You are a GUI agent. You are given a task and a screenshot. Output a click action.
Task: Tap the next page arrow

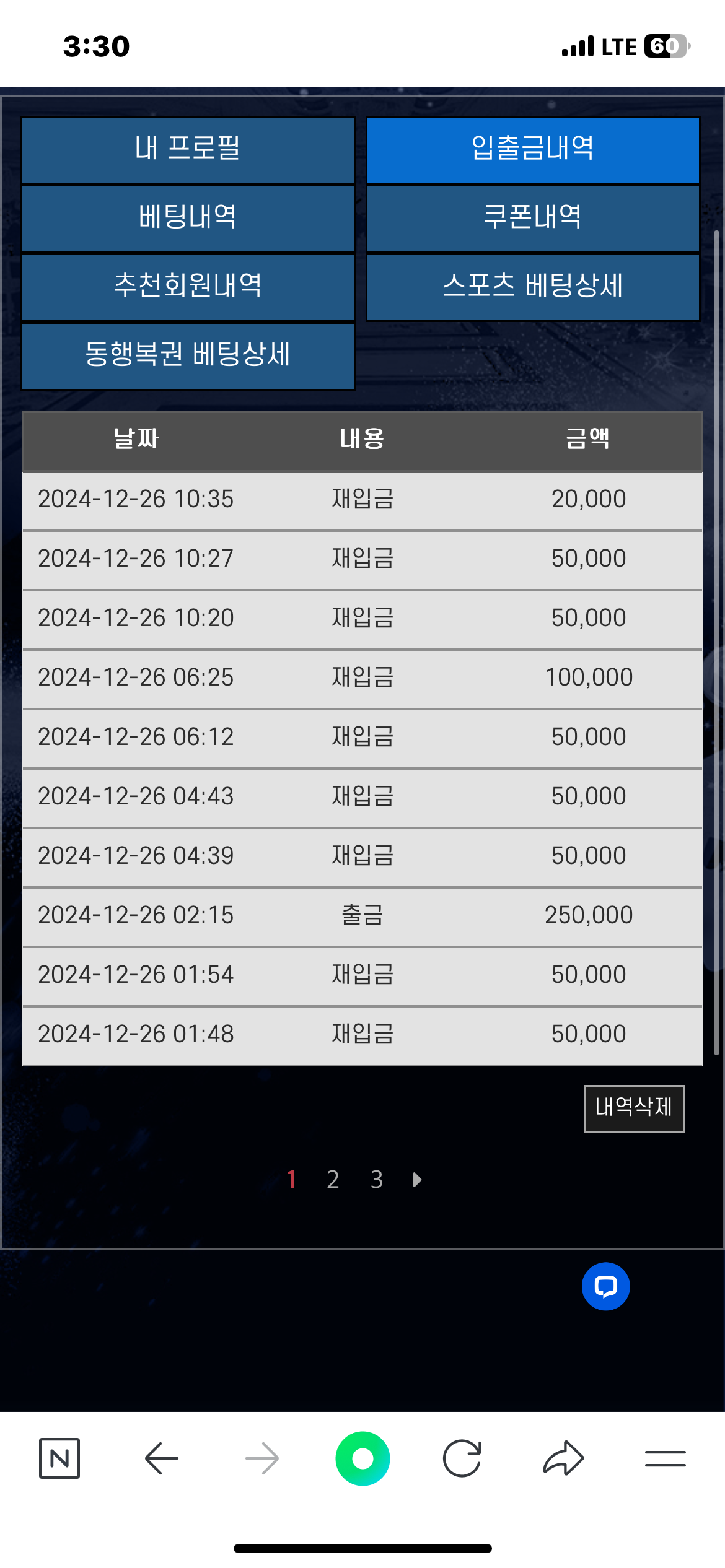pyautogui.click(x=417, y=1180)
